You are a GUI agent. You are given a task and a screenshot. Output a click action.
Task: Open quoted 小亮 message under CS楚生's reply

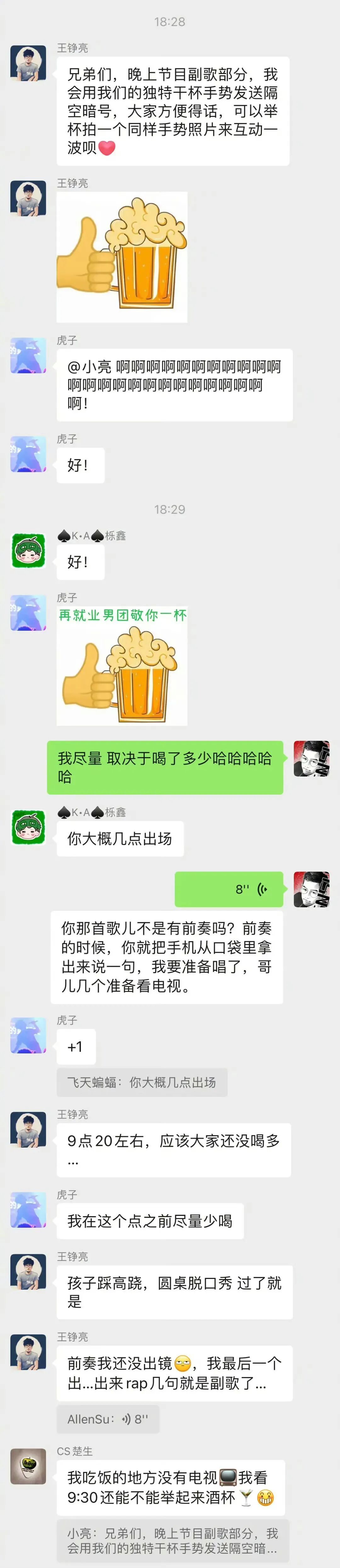pos(173,1541)
